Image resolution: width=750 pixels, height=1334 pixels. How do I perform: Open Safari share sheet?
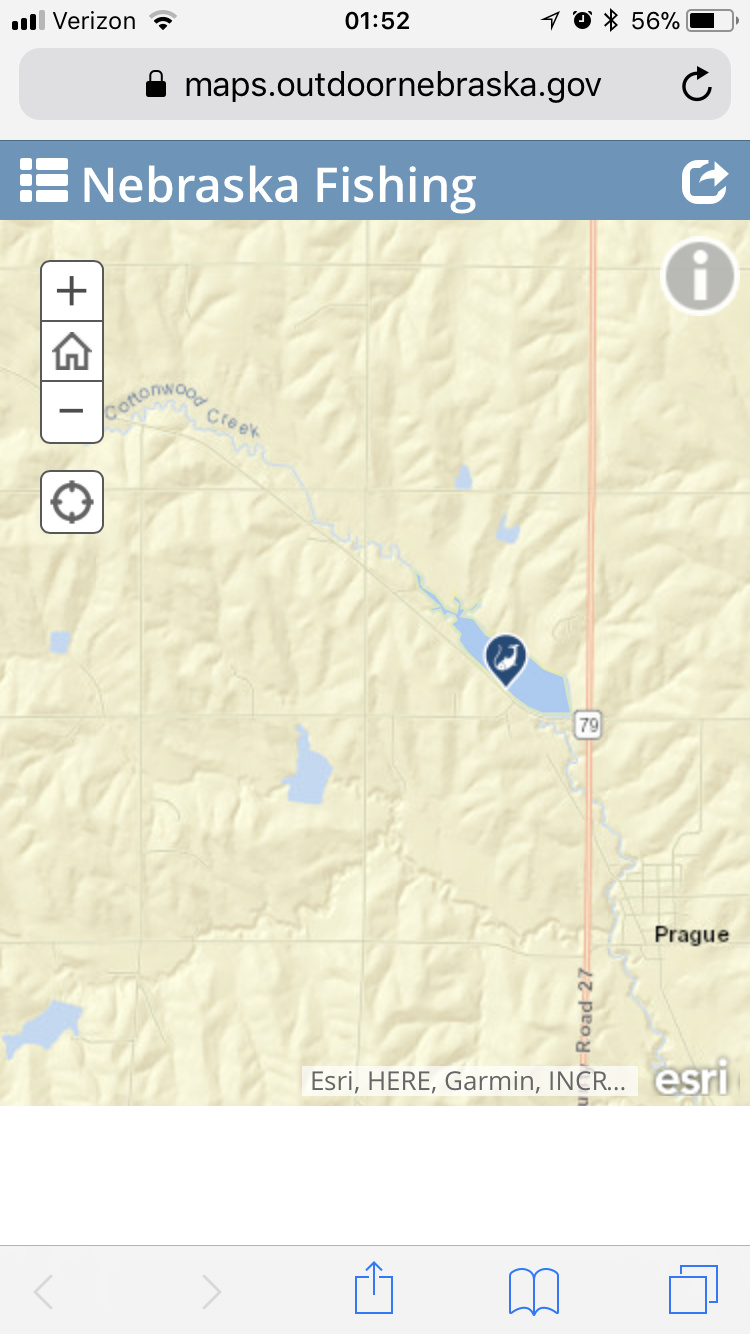point(374,1289)
